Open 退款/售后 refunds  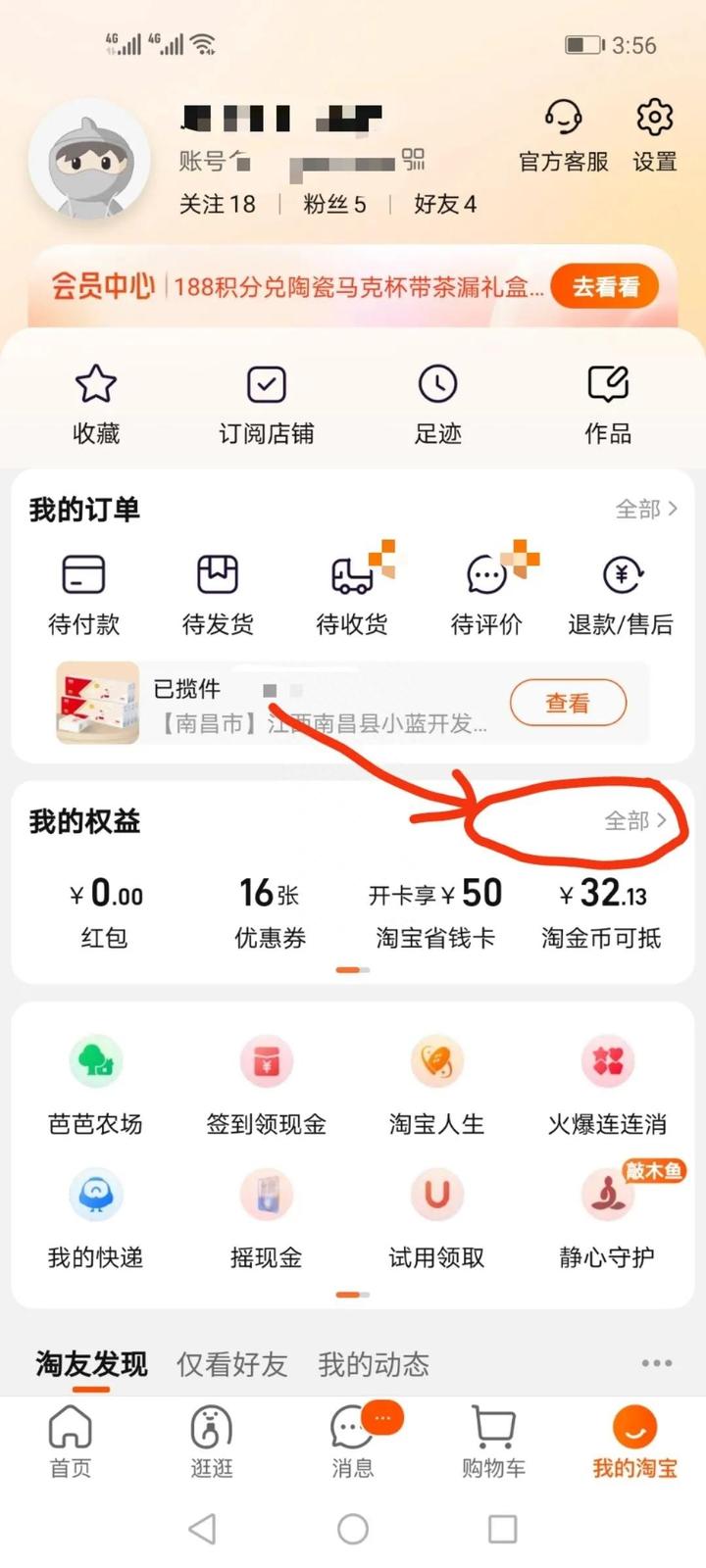[x=621, y=595]
